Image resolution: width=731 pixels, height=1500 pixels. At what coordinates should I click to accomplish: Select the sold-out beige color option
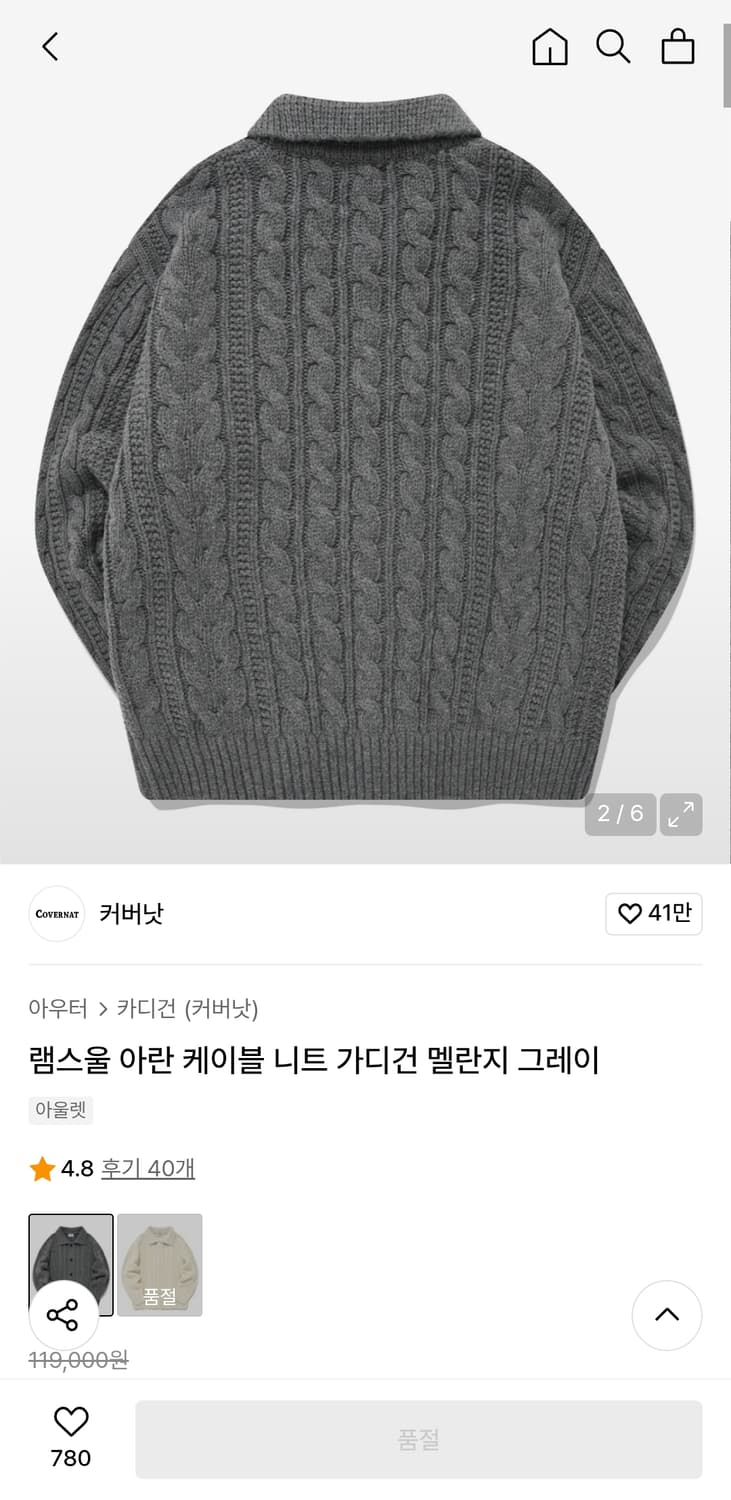160,1265
